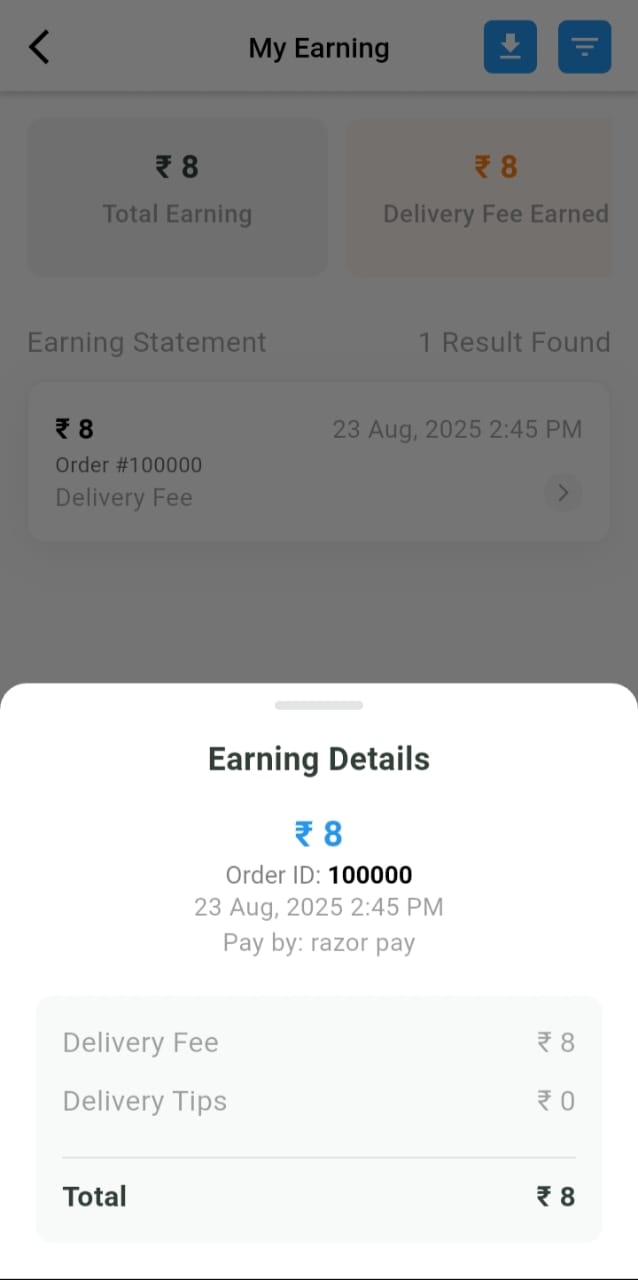Open the earnings filter options
The height and width of the screenshot is (1280, 638).
tap(584, 47)
